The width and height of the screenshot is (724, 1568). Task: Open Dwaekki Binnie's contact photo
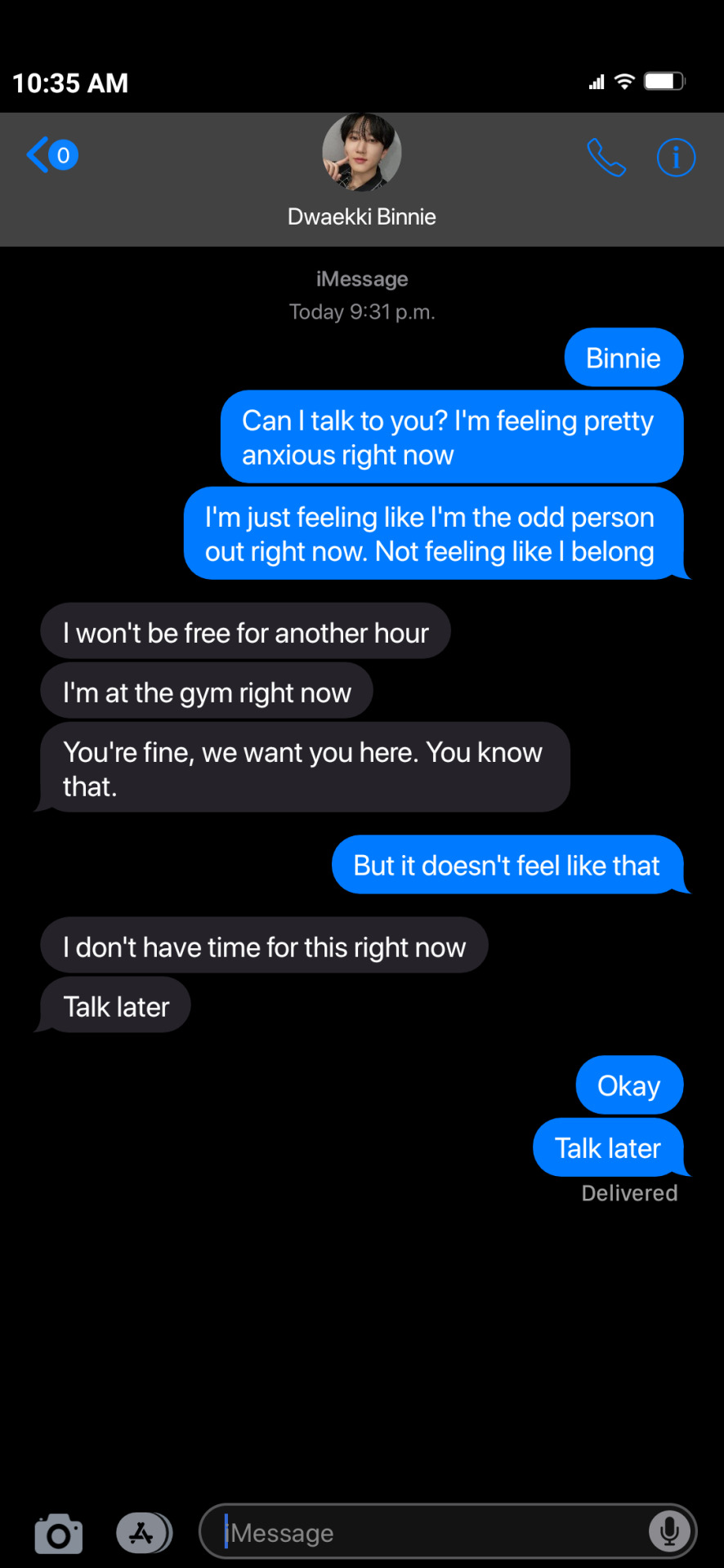tap(362, 154)
